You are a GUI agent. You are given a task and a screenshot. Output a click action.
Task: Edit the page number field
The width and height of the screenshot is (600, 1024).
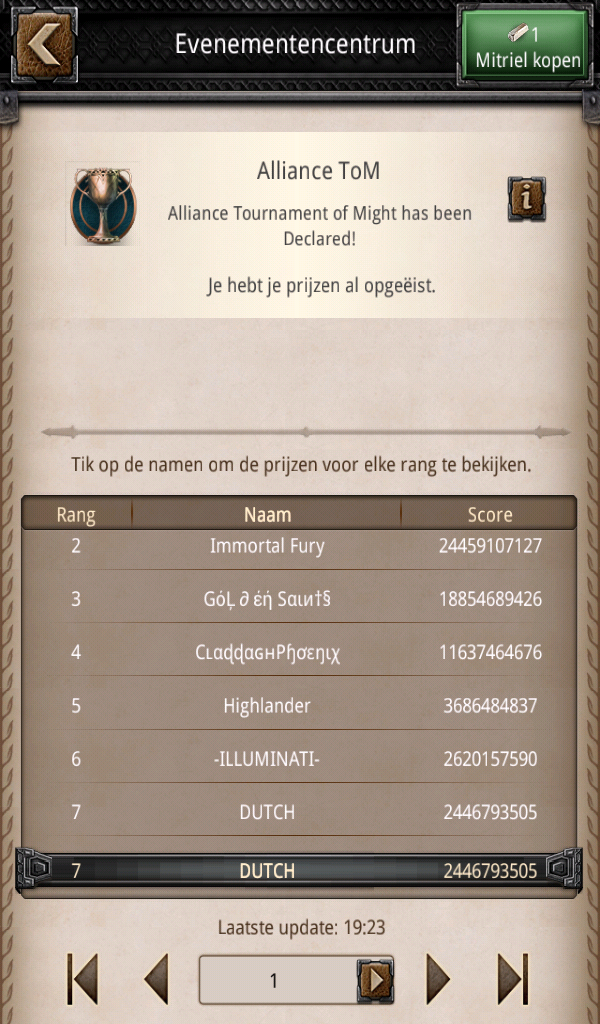tap(275, 980)
